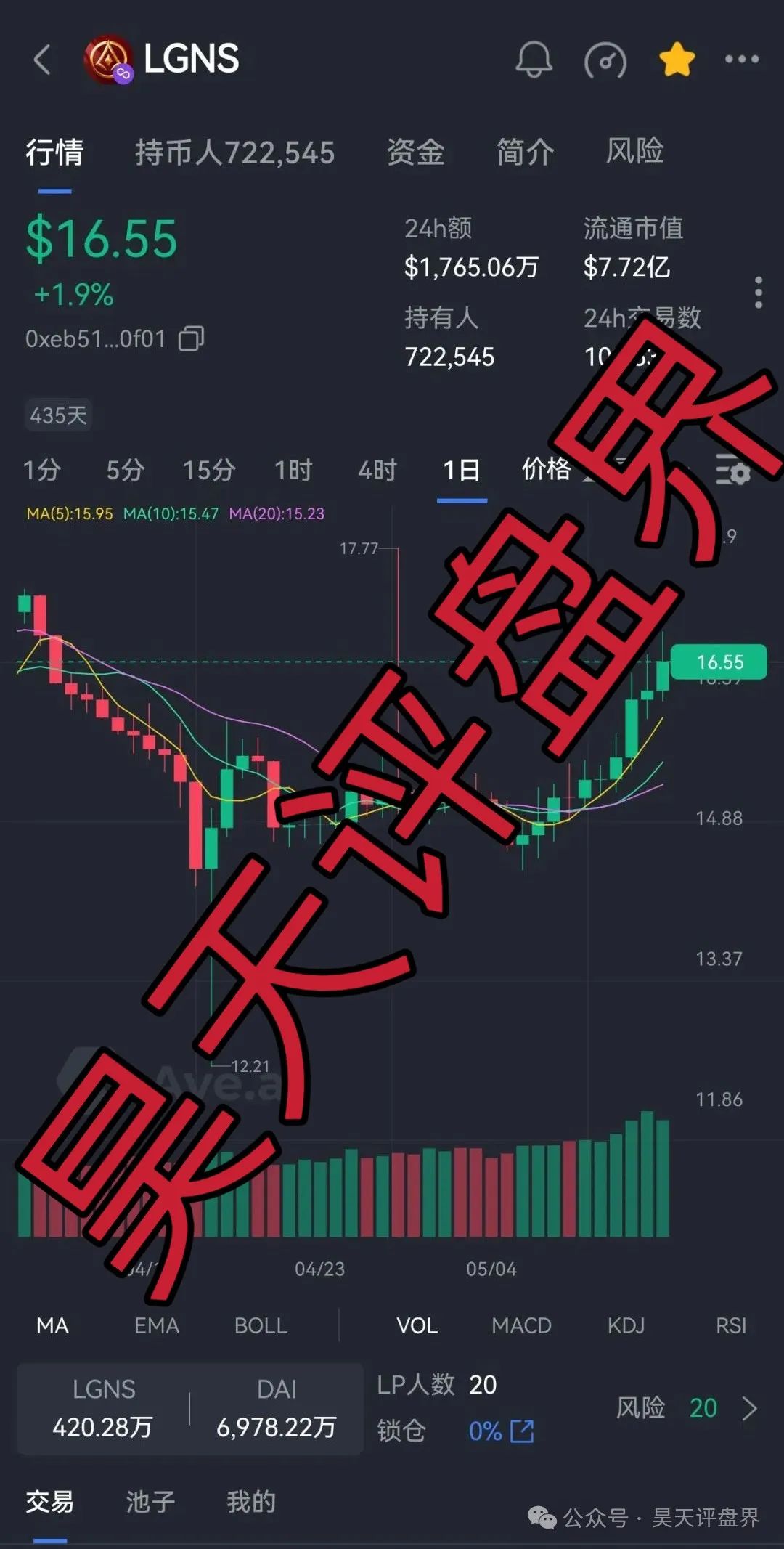The height and width of the screenshot is (1549, 784).
Task: Copy the contract address 0xeb51...0f01
Action: coord(191,338)
